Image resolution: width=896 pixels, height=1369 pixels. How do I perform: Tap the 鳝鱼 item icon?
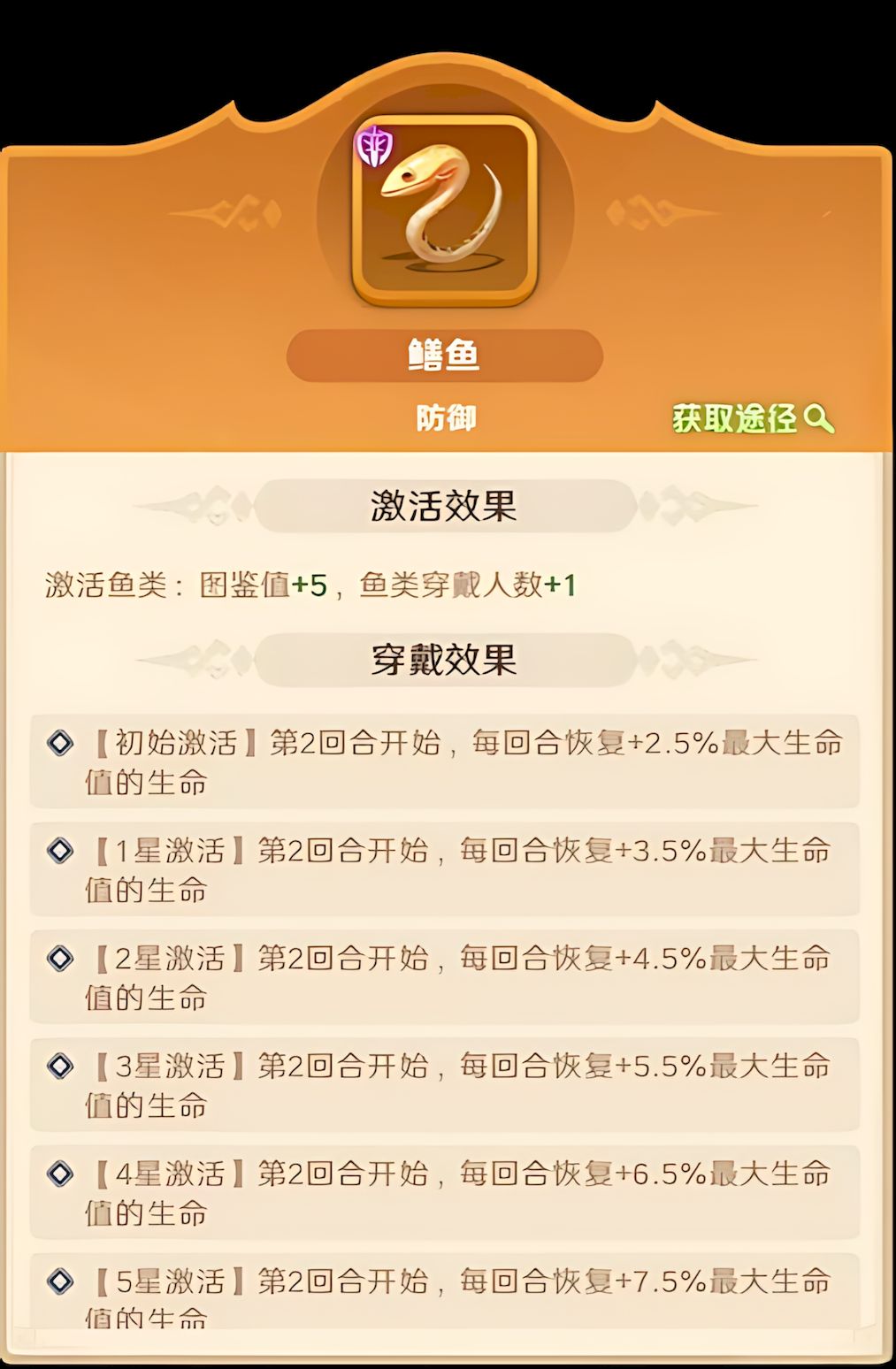coord(444,211)
